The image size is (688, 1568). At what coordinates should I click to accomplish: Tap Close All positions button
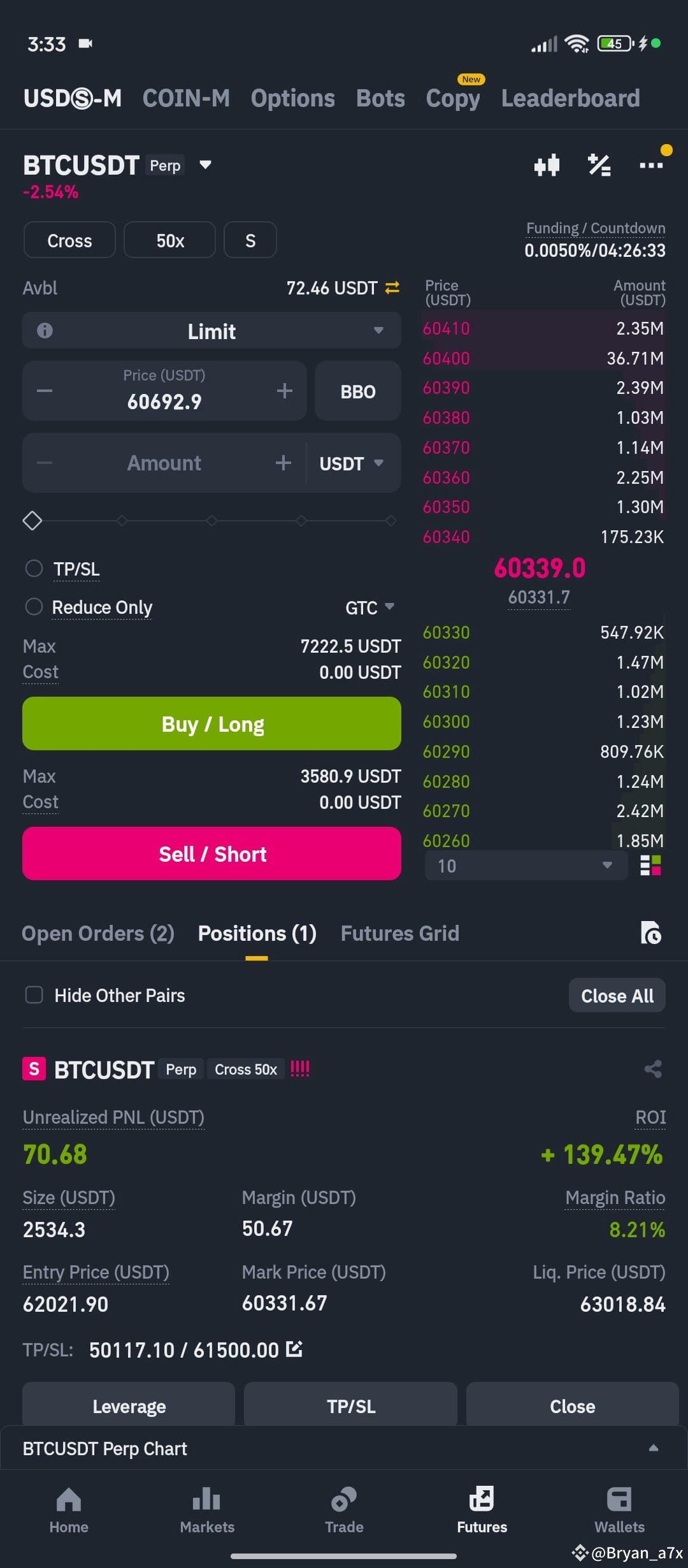tap(616, 995)
